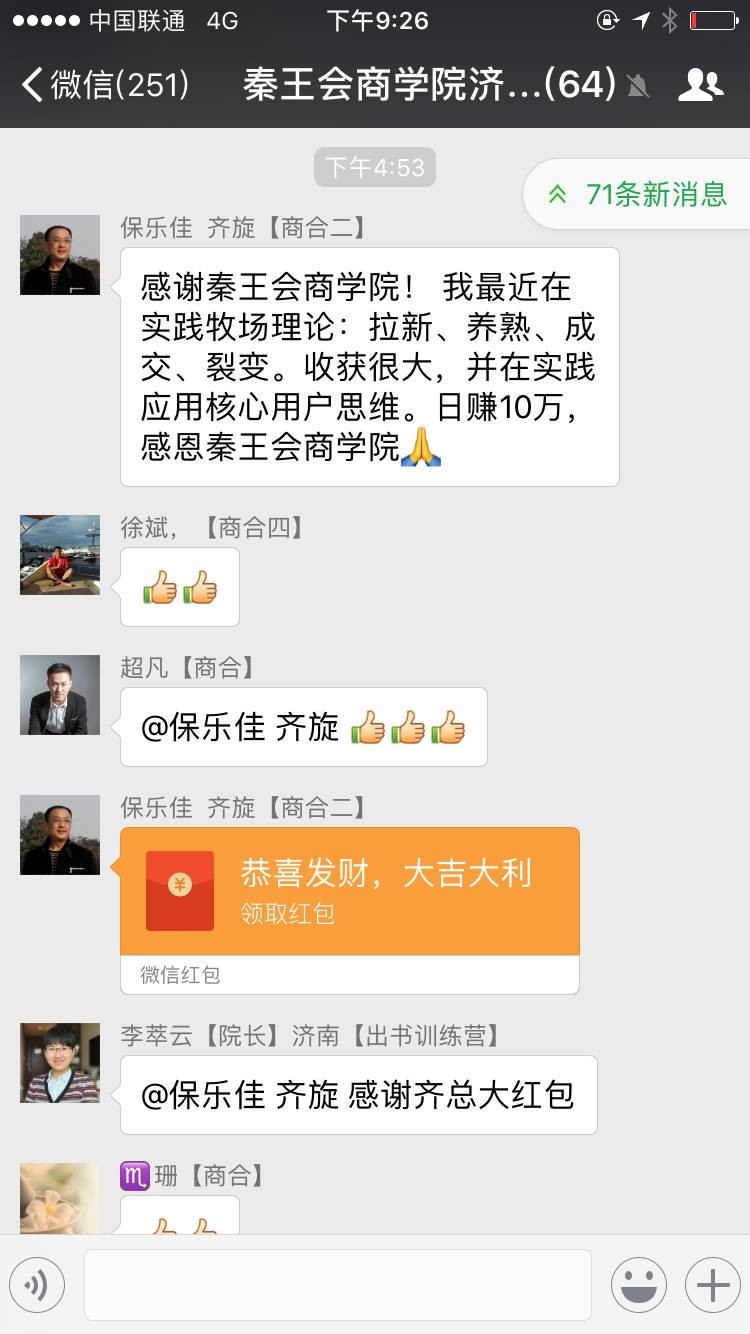This screenshot has height=1334, width=750.
Task: Open the group members info icon
Action: tap(700, 85)
